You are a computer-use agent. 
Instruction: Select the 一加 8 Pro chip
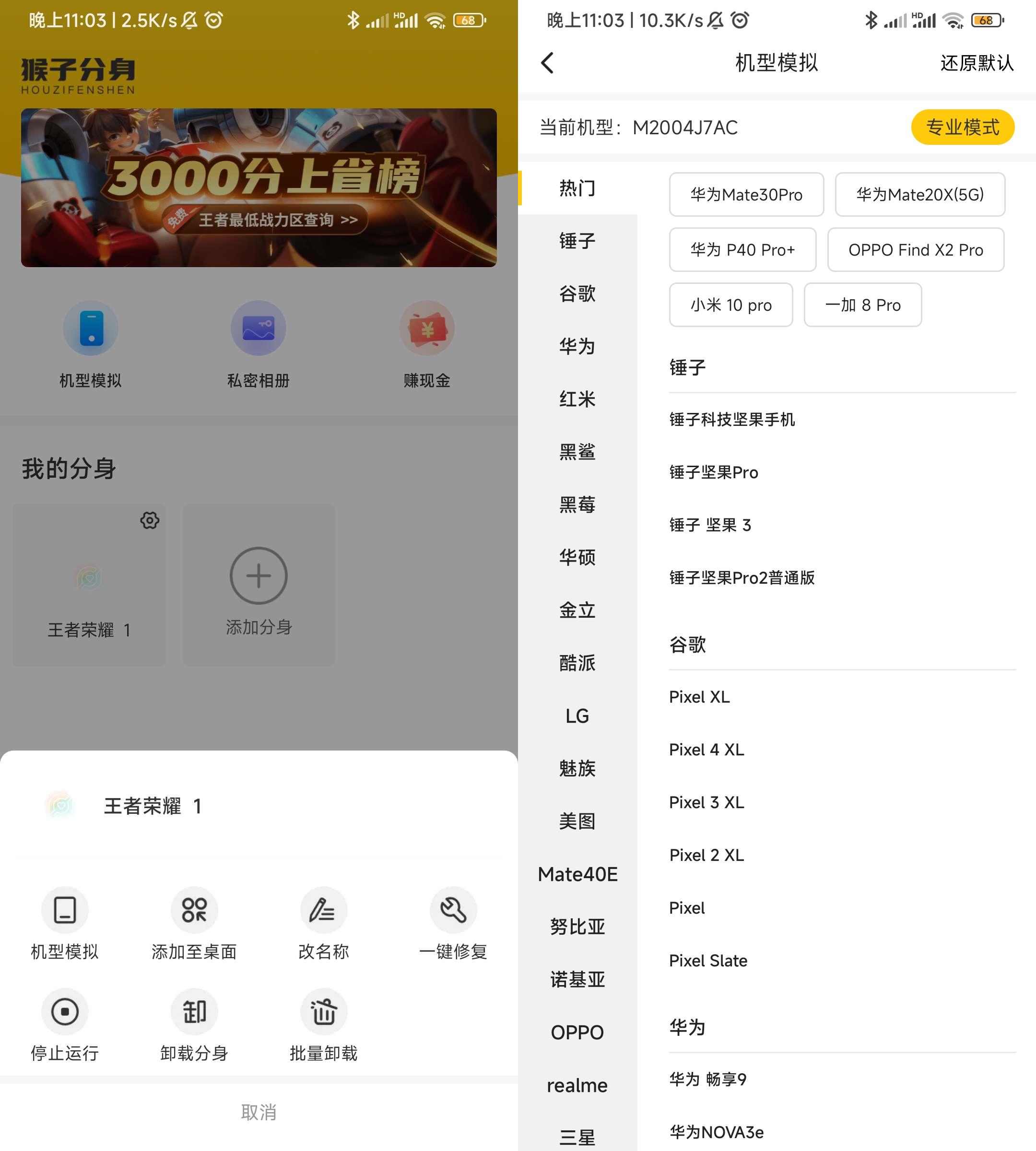click(862, 305)
